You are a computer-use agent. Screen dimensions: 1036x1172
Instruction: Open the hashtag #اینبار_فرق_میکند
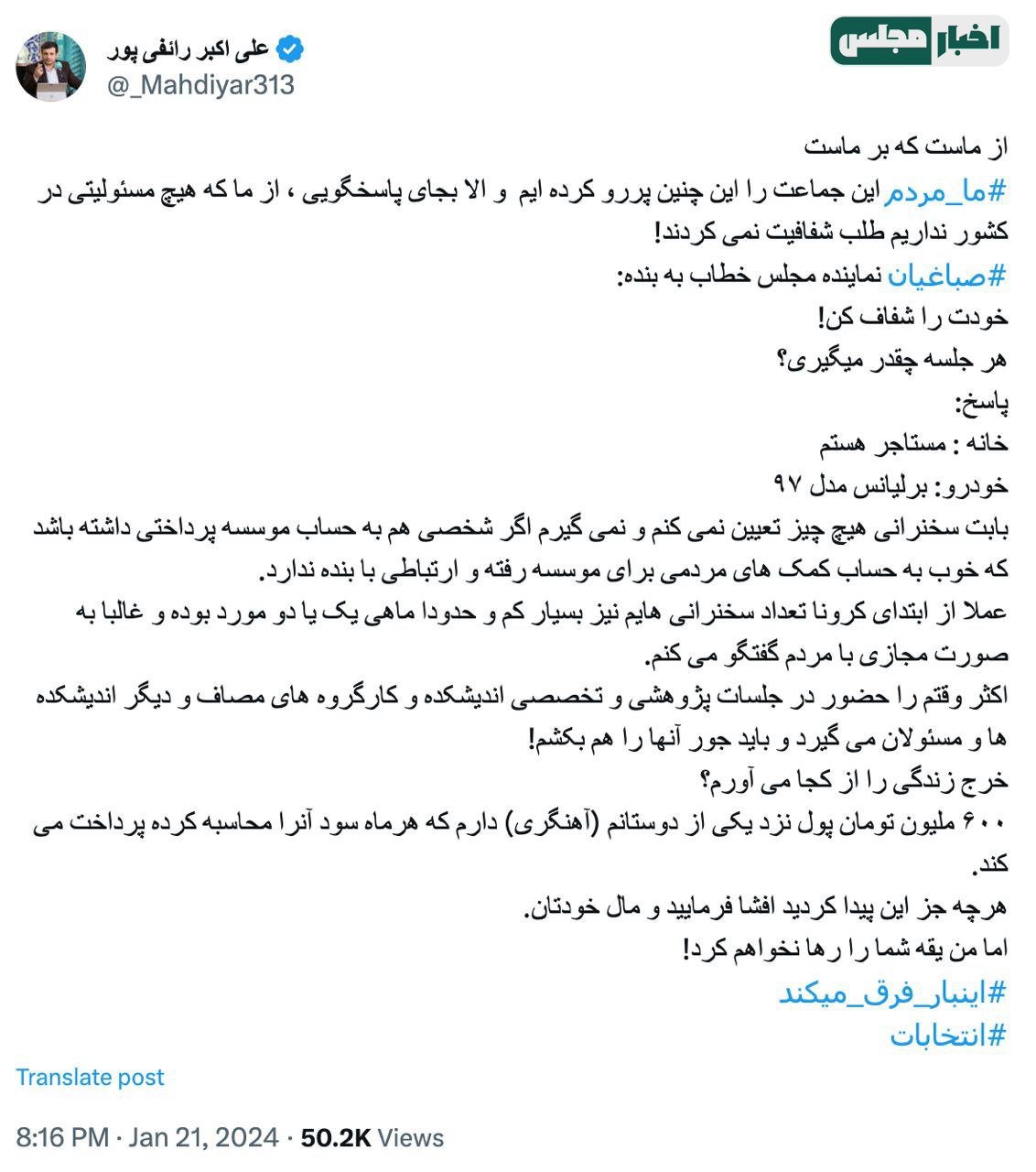click(x=892, y=993)
